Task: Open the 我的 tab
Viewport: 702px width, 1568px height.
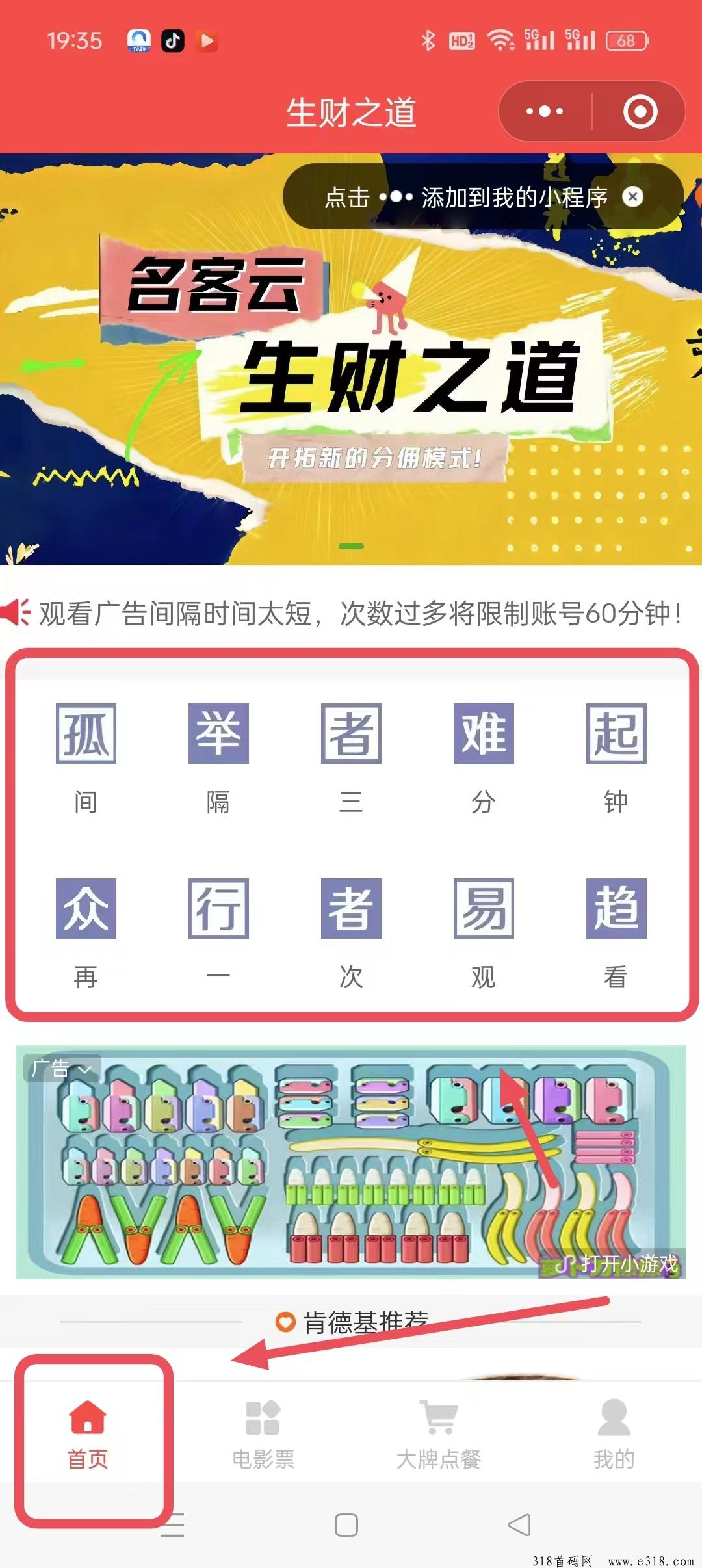Action: (614, 1434)
